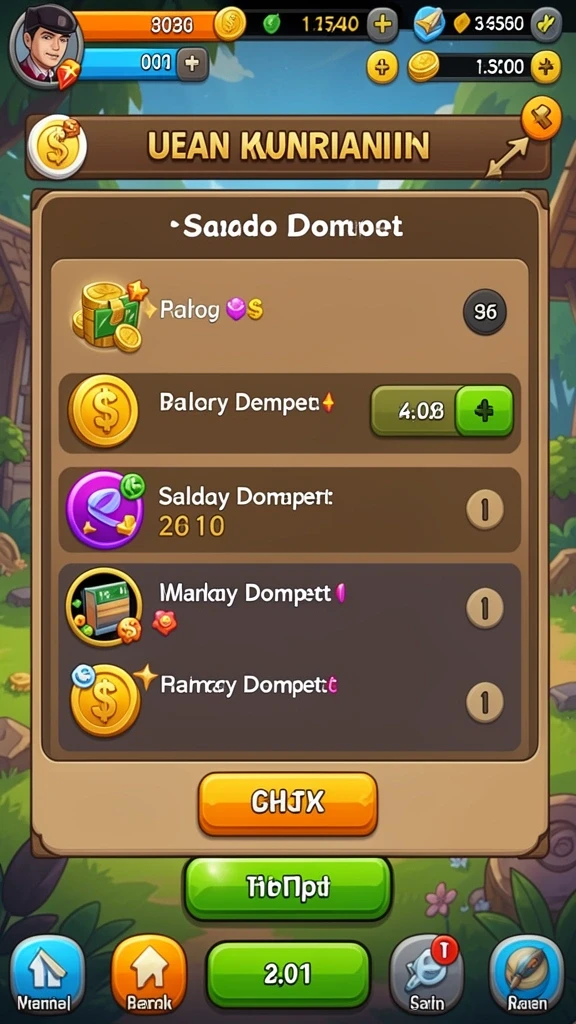This screenshot has height=1024, width=576.
Task: Tap the green 2.01 button
Action: (x=288, y=974)
